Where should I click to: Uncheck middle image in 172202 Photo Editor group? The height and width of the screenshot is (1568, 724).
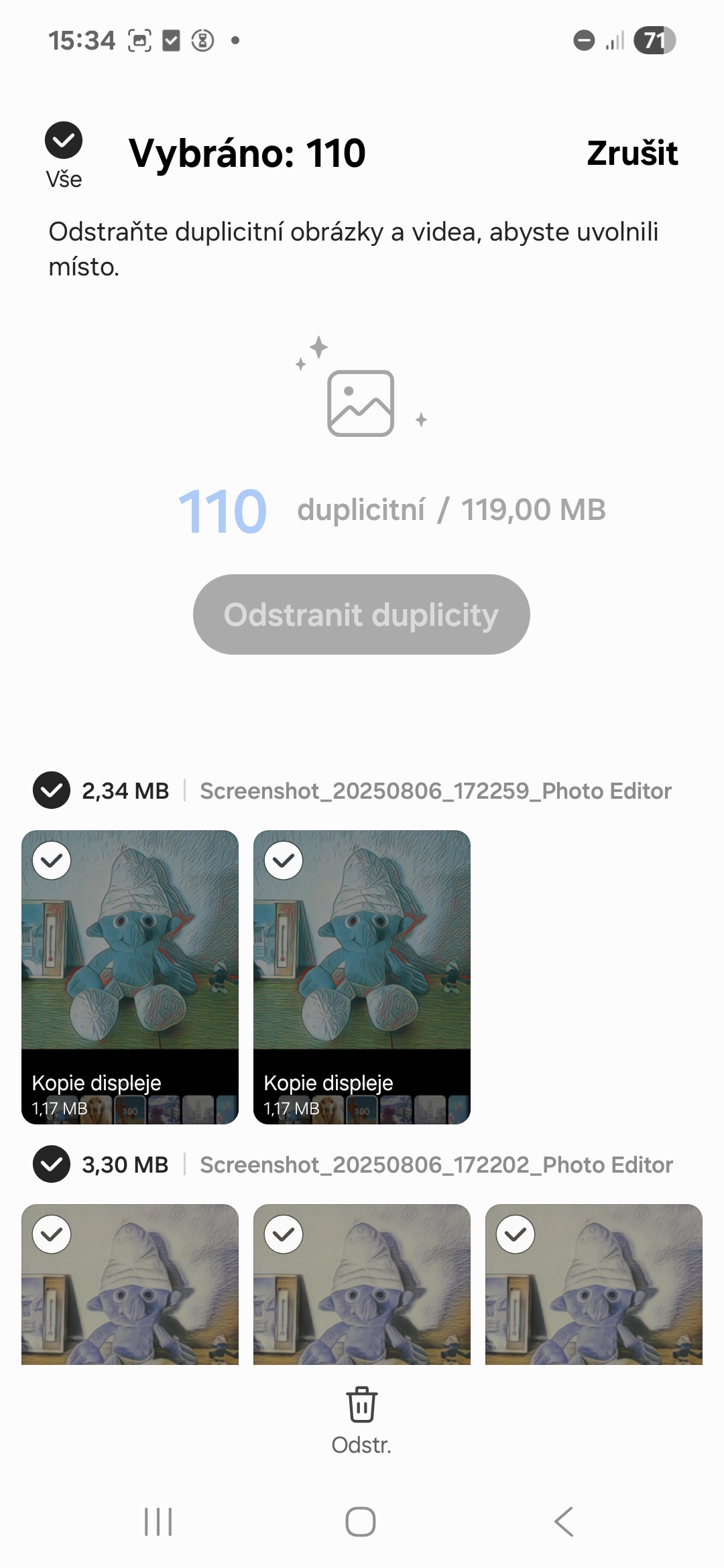(x=284, y=1234)
